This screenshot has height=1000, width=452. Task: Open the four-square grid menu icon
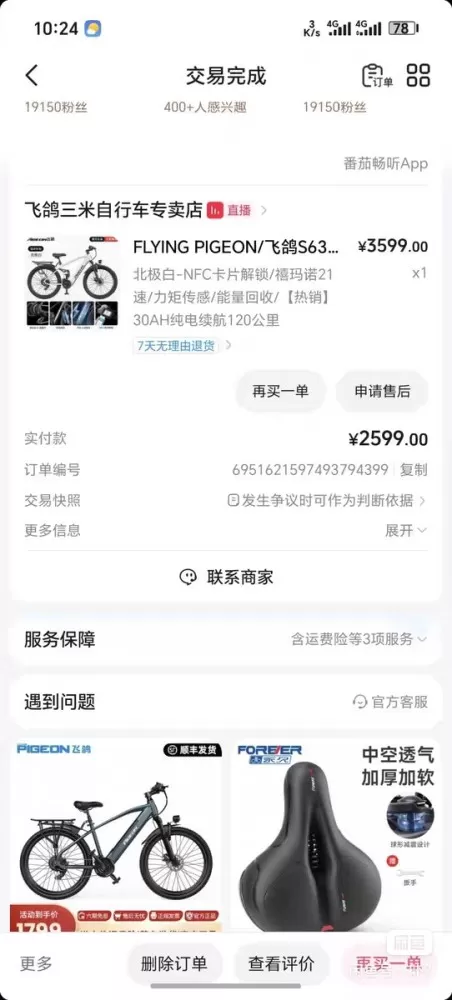(418, 75)
